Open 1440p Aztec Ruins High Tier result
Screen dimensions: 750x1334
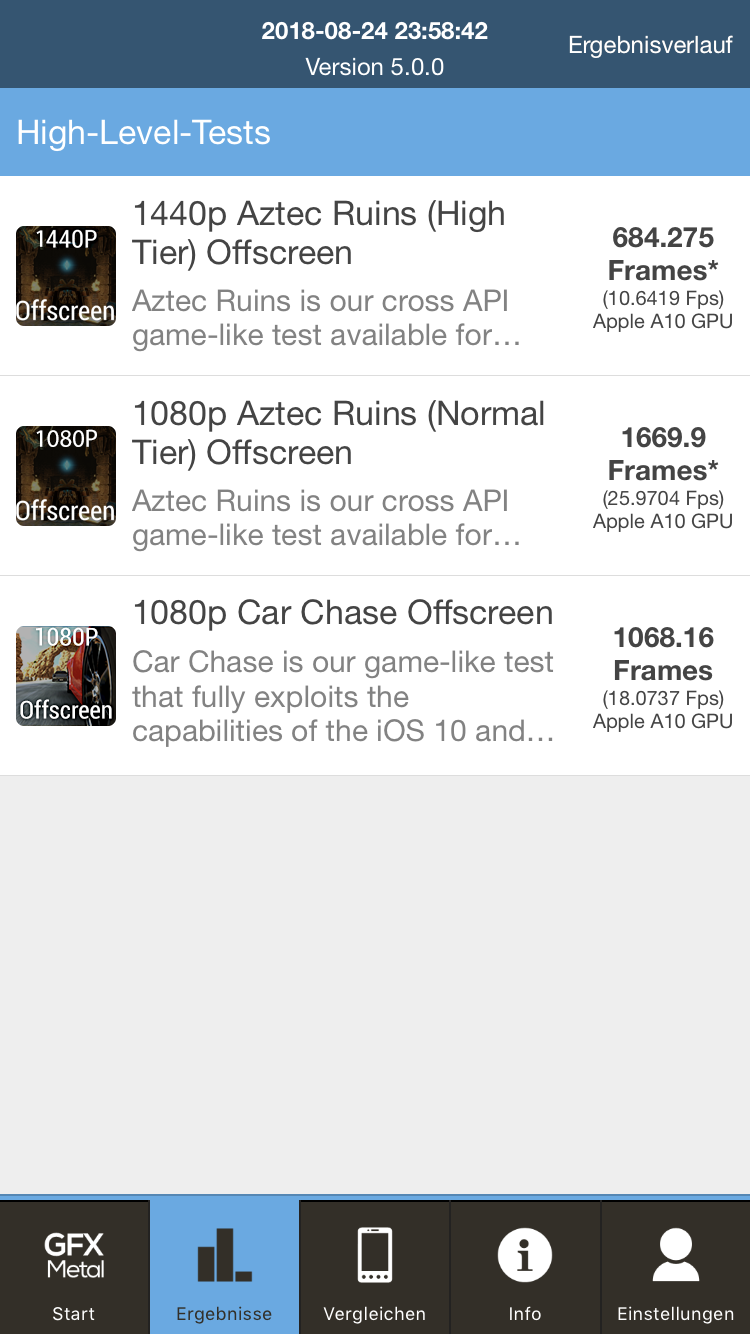pos(374,276)
